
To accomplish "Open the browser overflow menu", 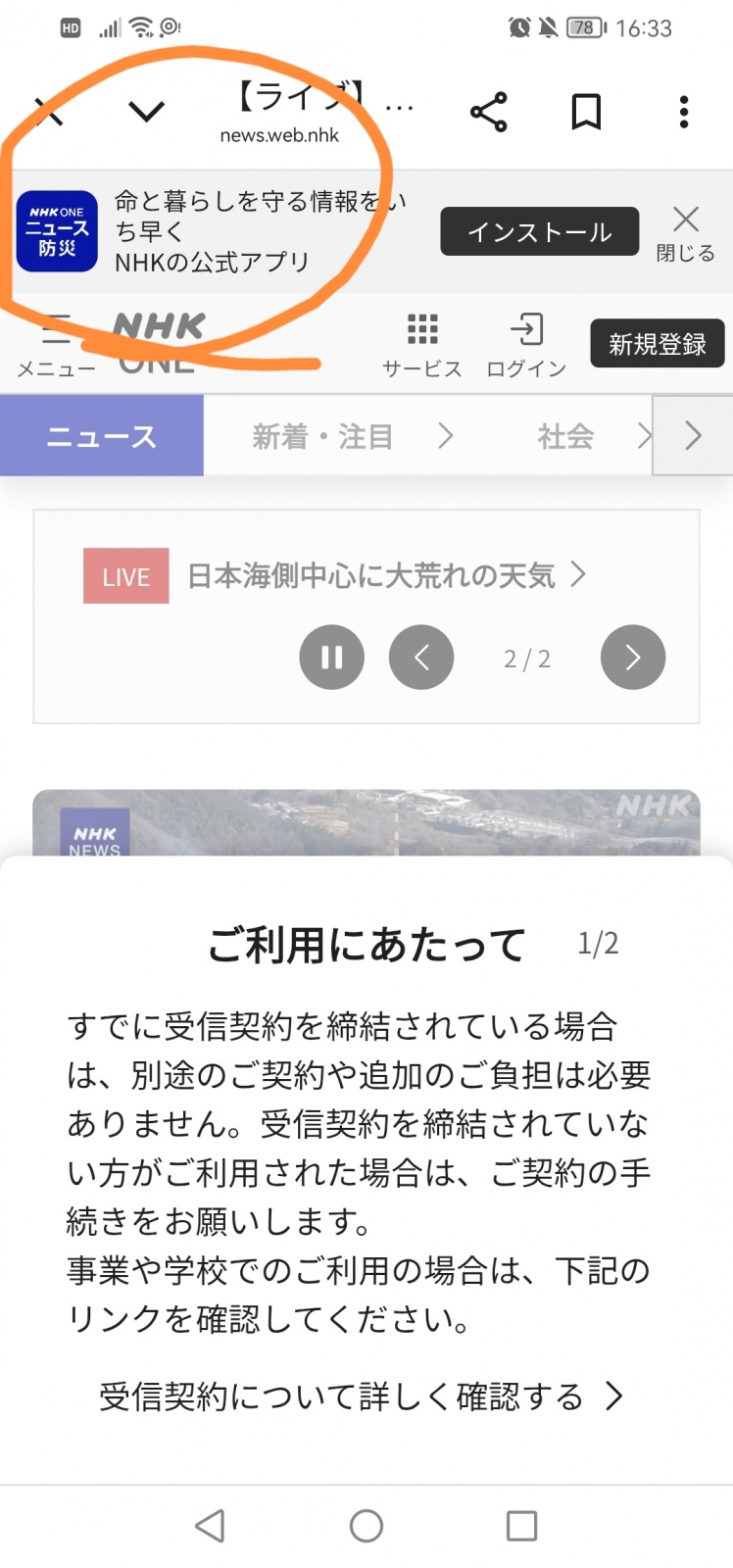I will (683, 112).
